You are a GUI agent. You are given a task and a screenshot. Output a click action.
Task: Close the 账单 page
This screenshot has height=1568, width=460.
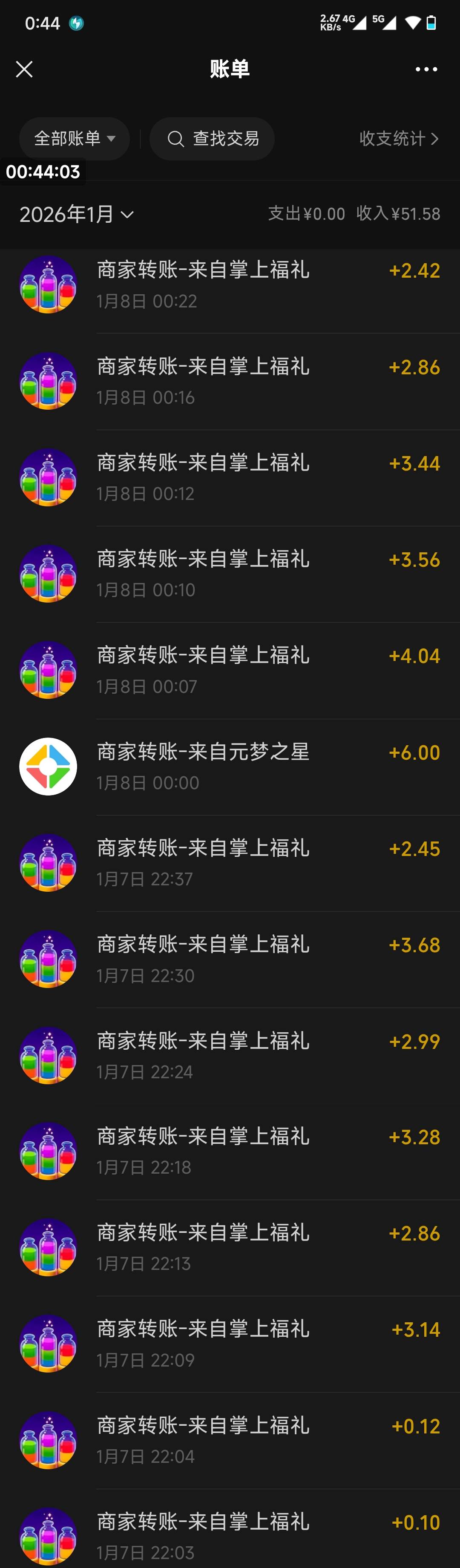pyautogui.click(x=24, y=69)
